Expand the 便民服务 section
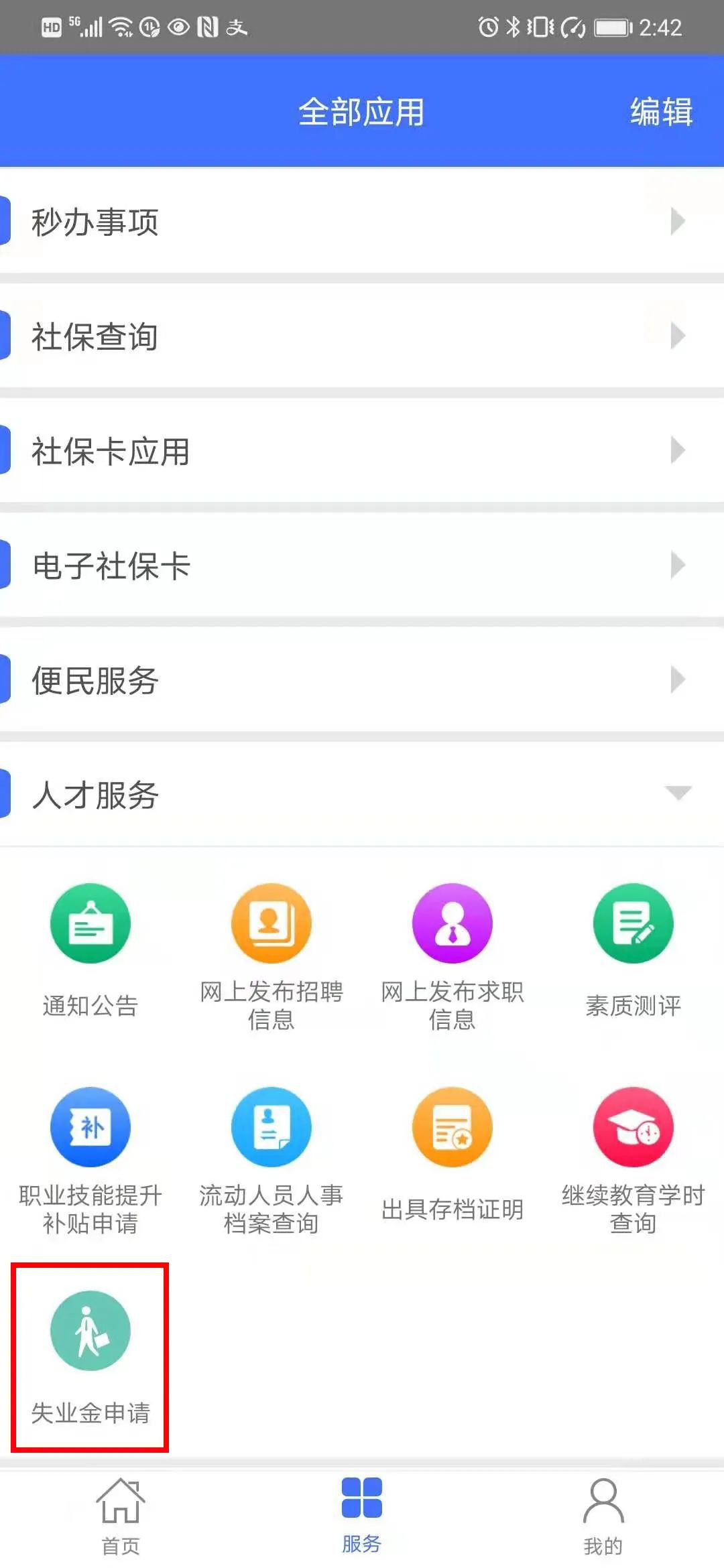The height and width of the screenshot is (1568, 724). coord(362,679)
